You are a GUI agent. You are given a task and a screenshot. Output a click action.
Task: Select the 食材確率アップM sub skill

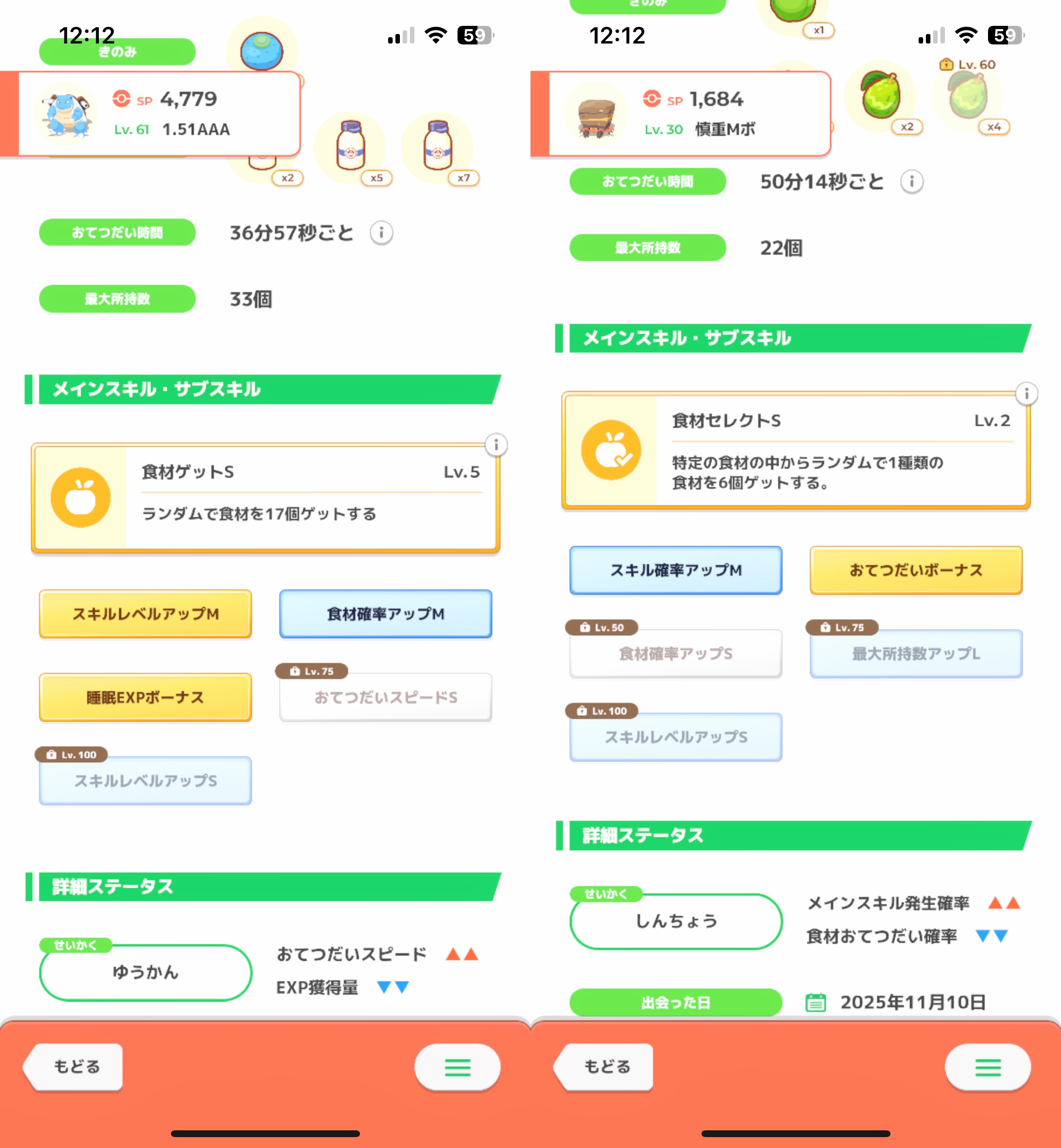pyautogui.click(x=386, y=613)
